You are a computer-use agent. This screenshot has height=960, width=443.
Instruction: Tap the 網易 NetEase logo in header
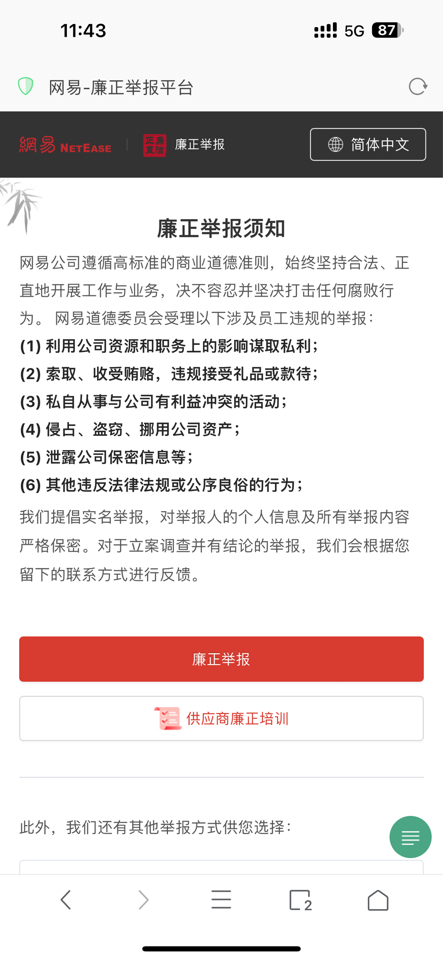click(65, 145)
